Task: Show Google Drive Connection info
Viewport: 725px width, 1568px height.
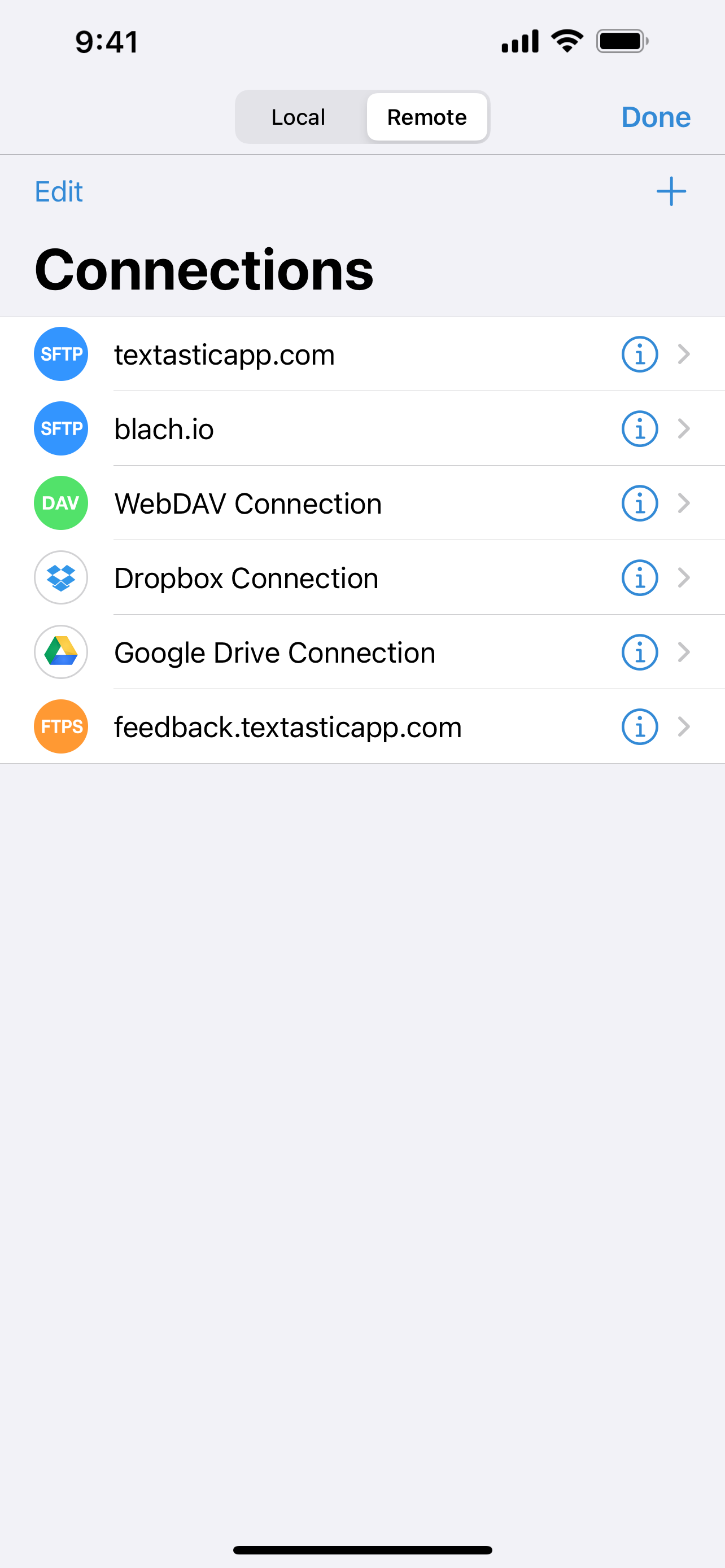Action: (639, 652)
